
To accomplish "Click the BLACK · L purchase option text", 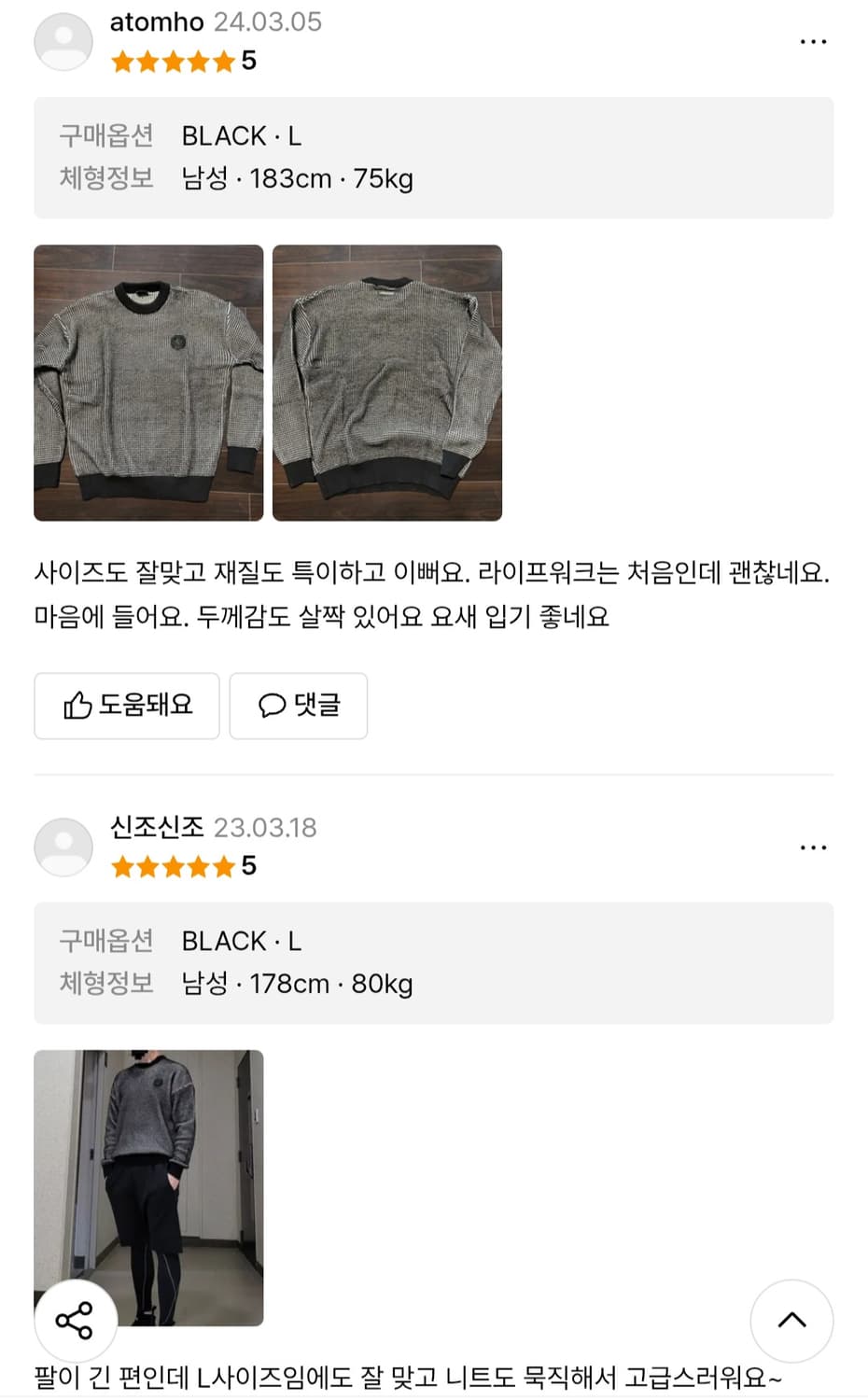I will pyautogui.click(x=242, y=135).
